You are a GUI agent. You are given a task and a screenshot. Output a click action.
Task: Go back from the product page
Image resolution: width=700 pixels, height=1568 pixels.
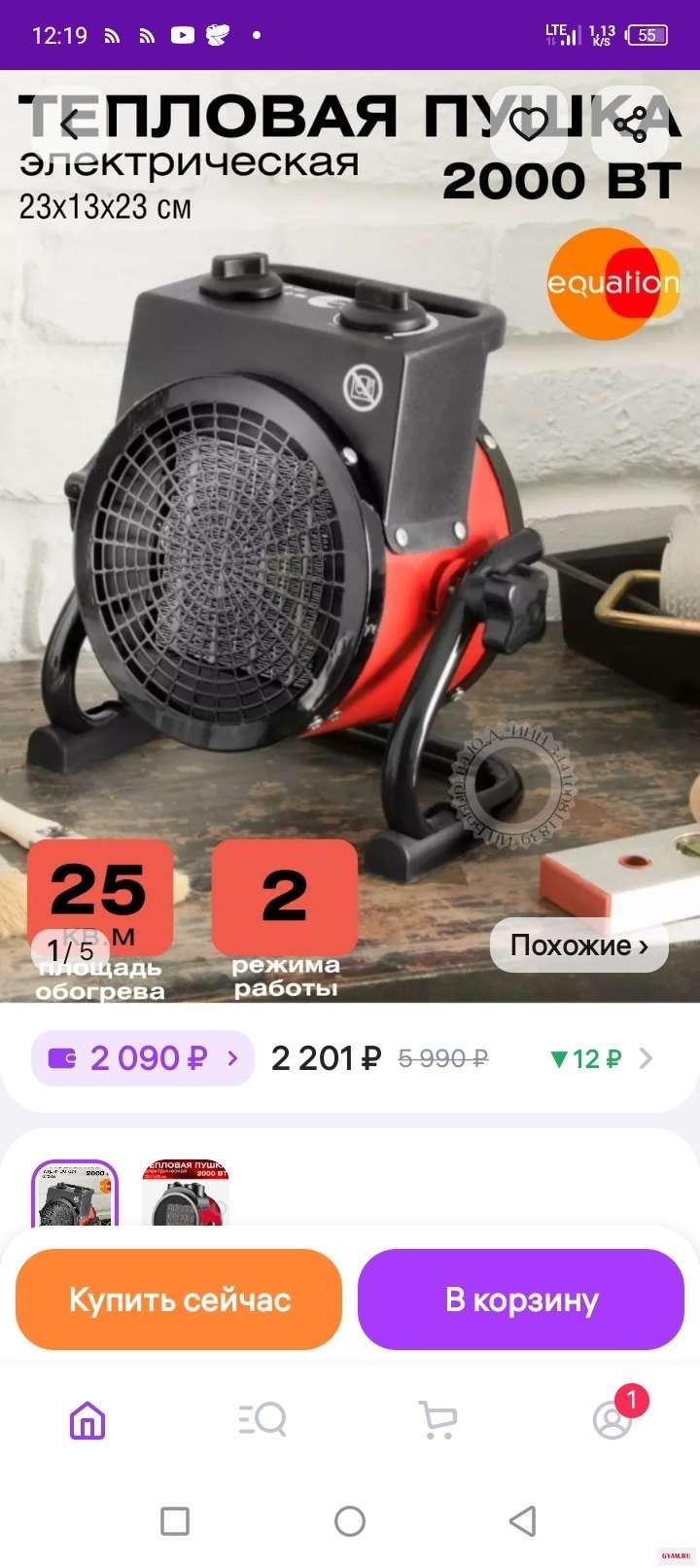pos(69,125)
